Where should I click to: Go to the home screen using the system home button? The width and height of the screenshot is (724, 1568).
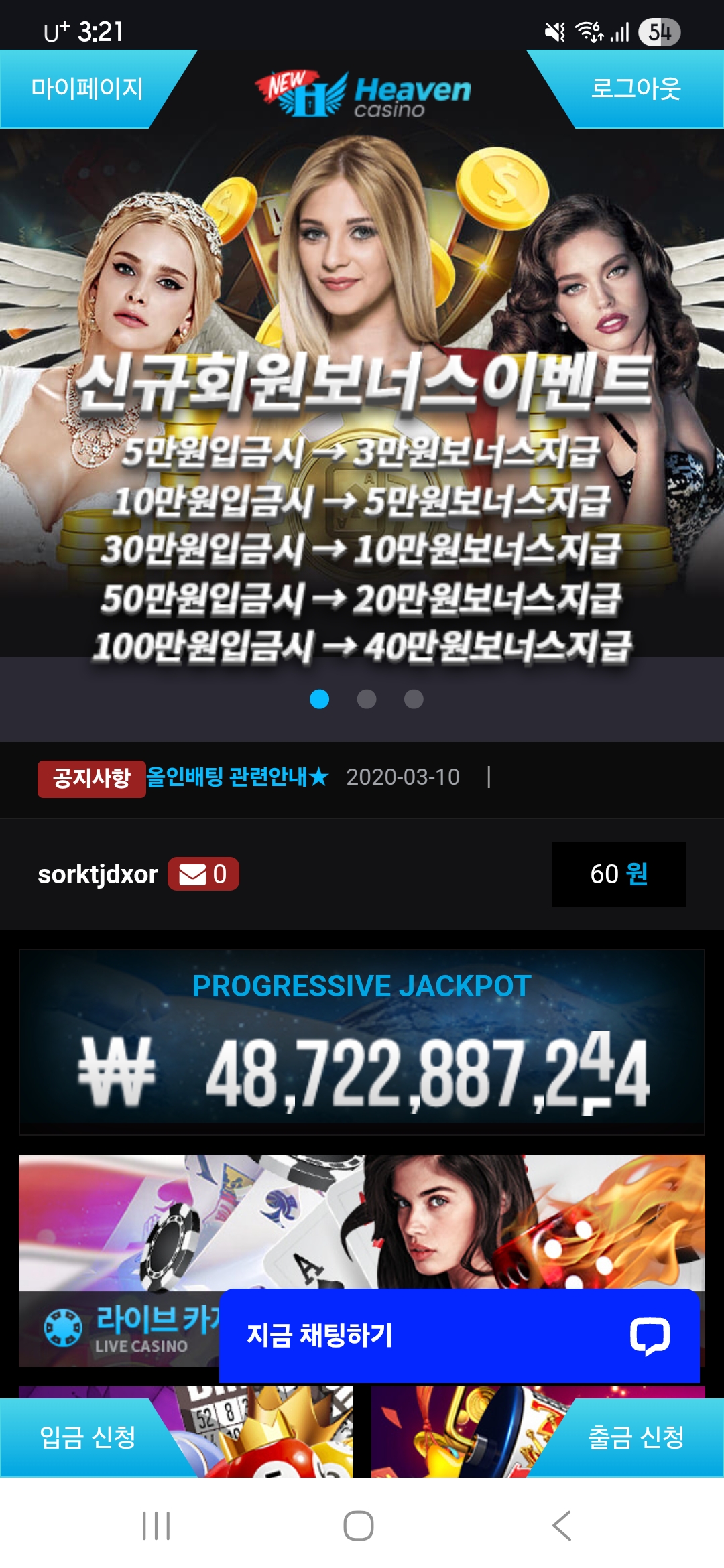[x=359, y=1526]
